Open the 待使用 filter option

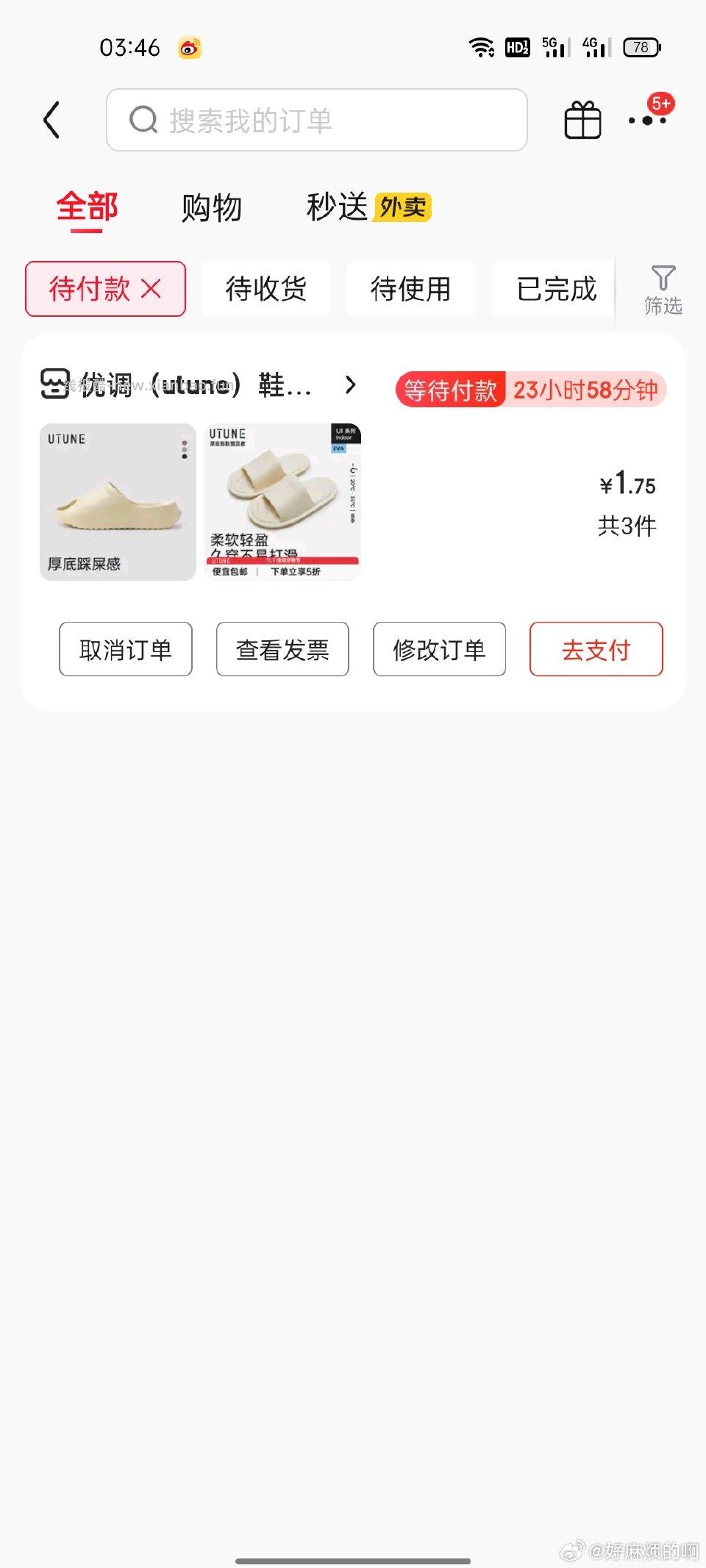tap(411, 288)
